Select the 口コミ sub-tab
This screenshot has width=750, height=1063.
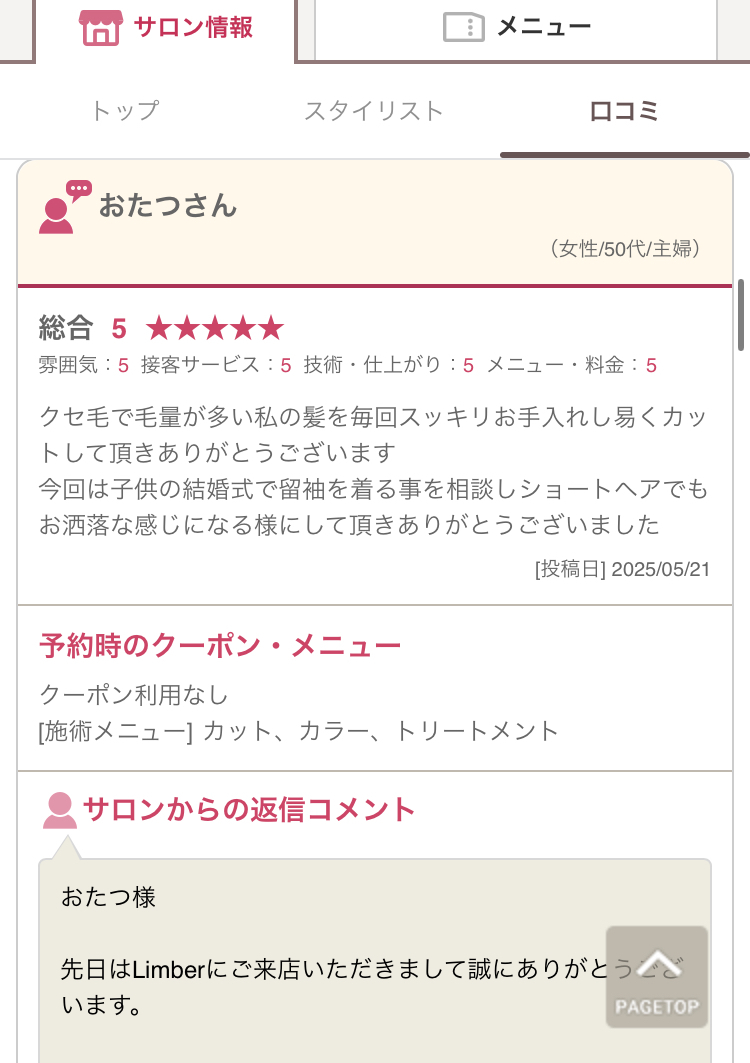click(x=624, y=111)
